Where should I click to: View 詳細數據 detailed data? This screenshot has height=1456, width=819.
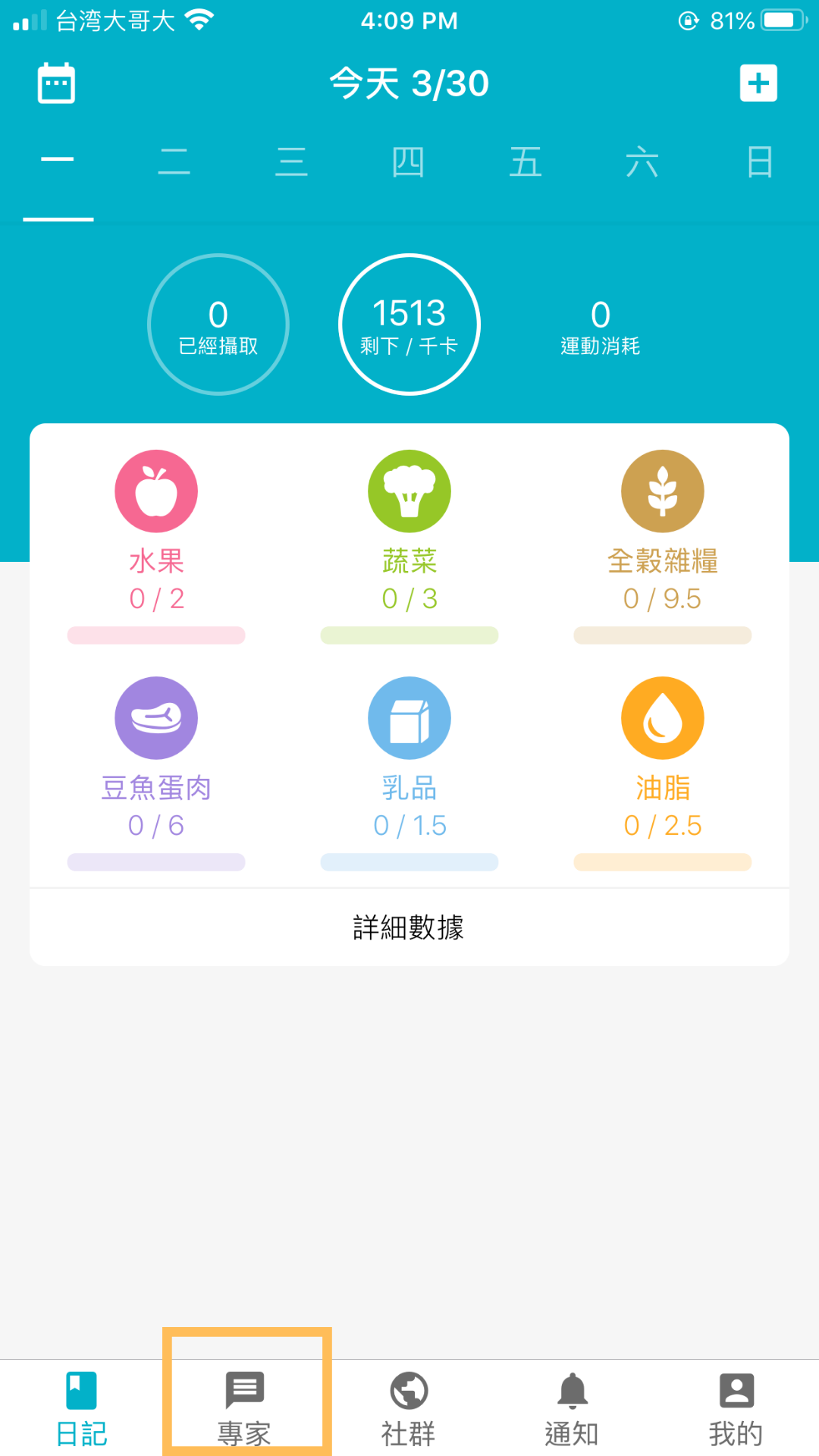point(409,927)
